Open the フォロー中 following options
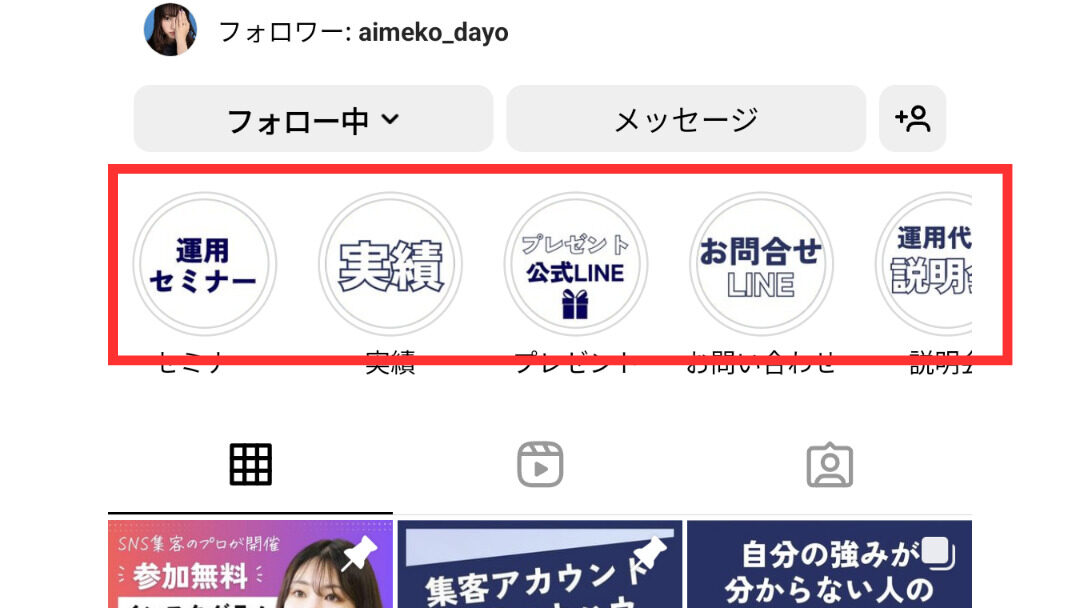The image size is (1080, 608). (312, 120)
